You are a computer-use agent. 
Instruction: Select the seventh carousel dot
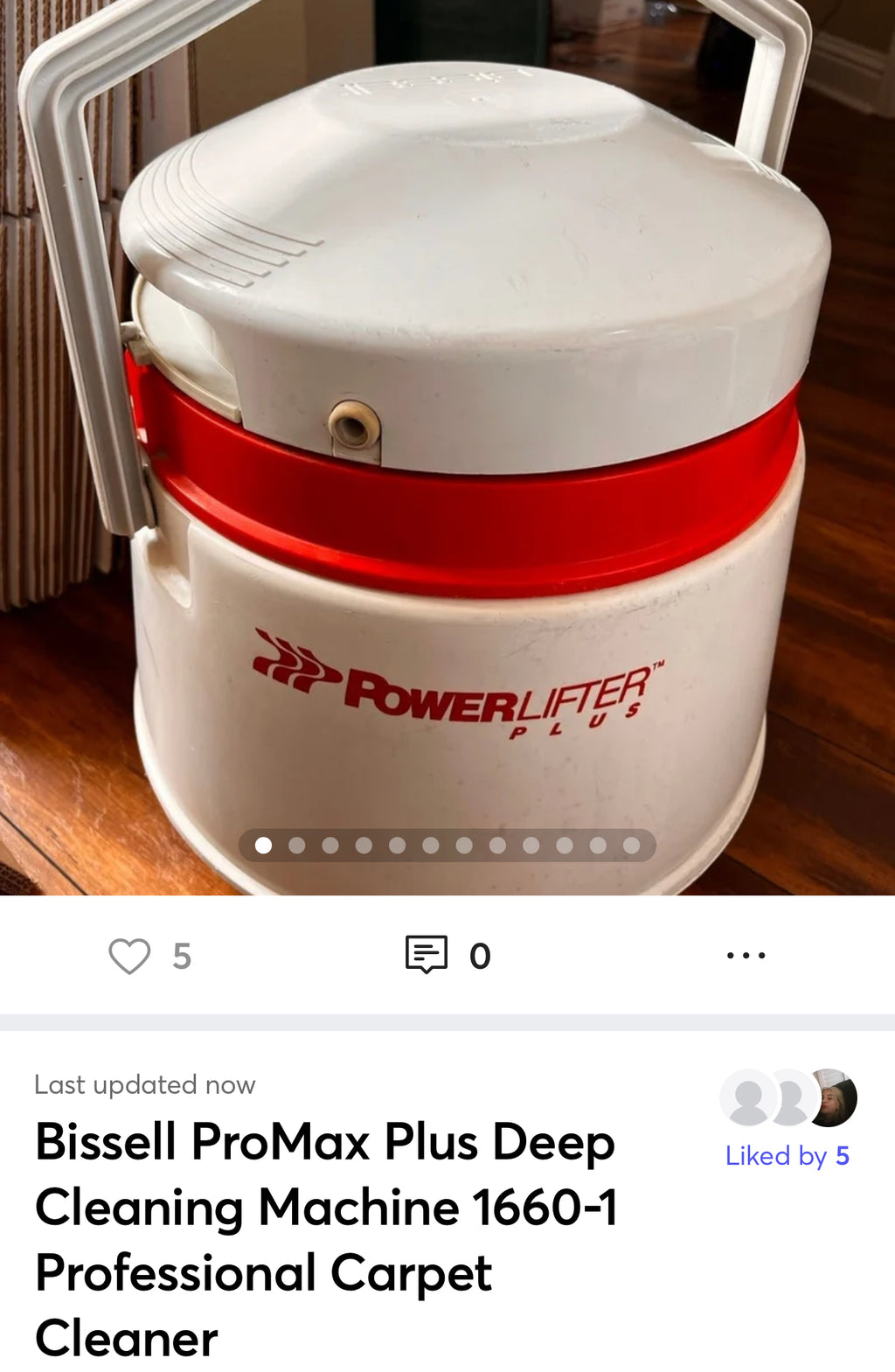coord(461,846)
